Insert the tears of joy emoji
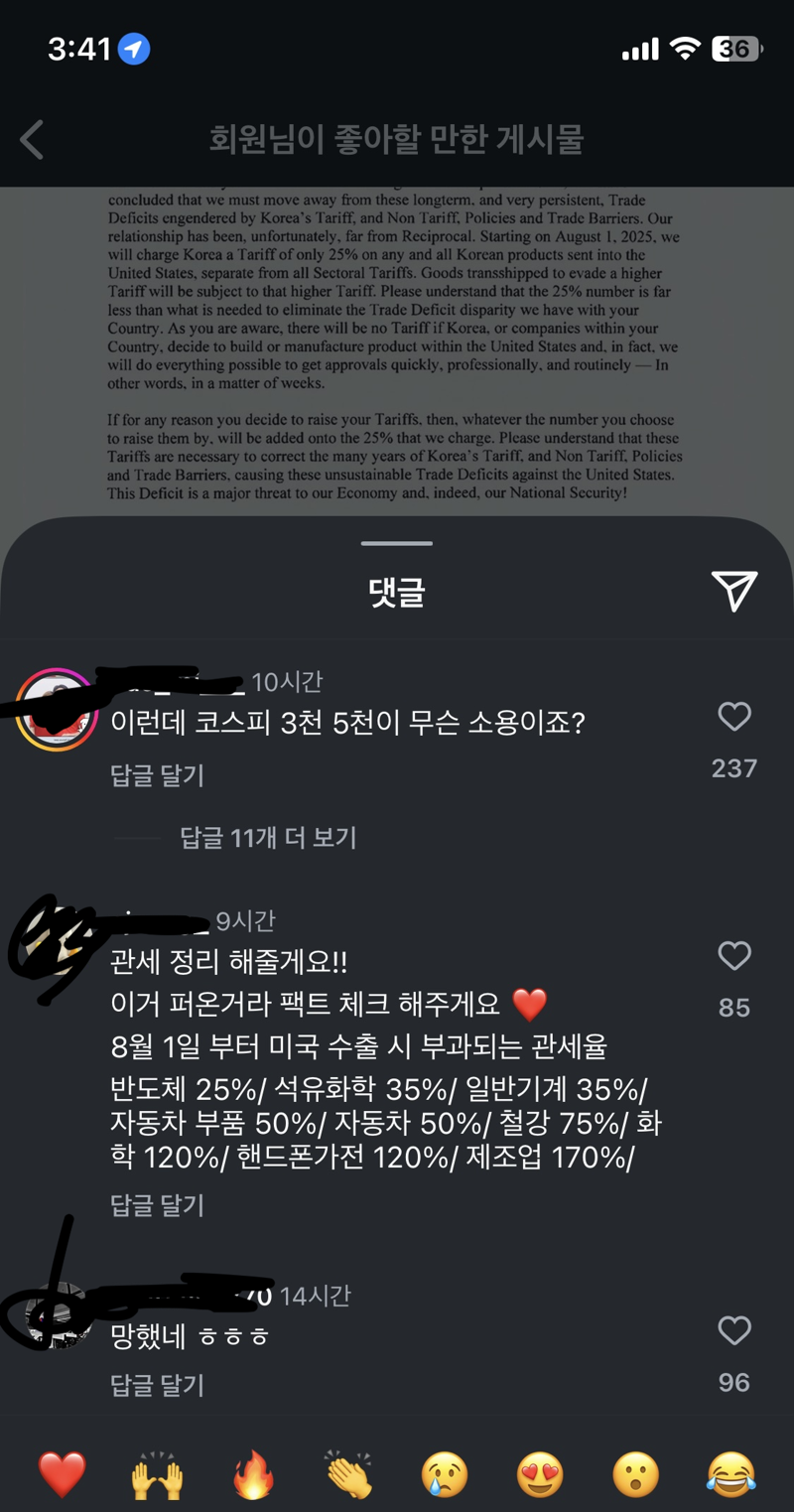 coord(731,1474)
